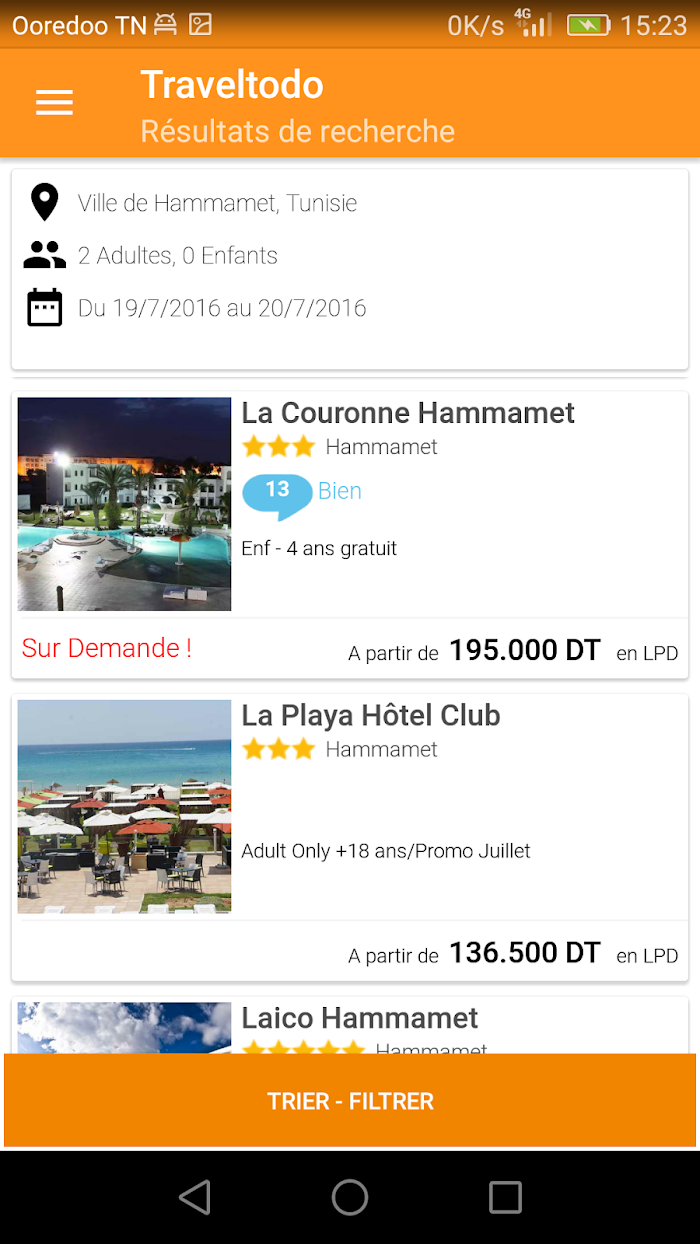Open the hamburger navigation menu

click(x=54, y=103)
